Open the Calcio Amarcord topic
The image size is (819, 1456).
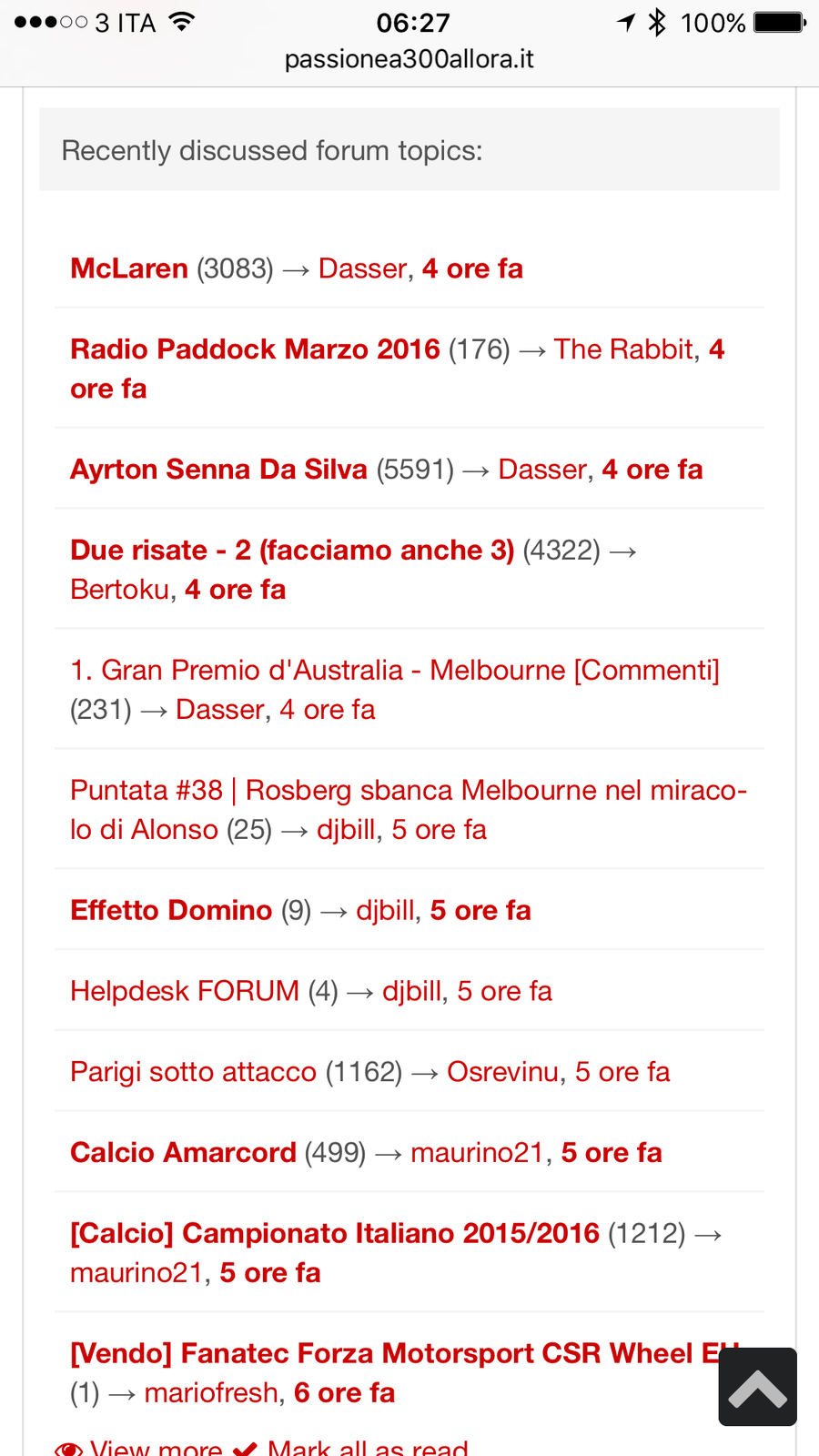click(x=183, y=1153)
